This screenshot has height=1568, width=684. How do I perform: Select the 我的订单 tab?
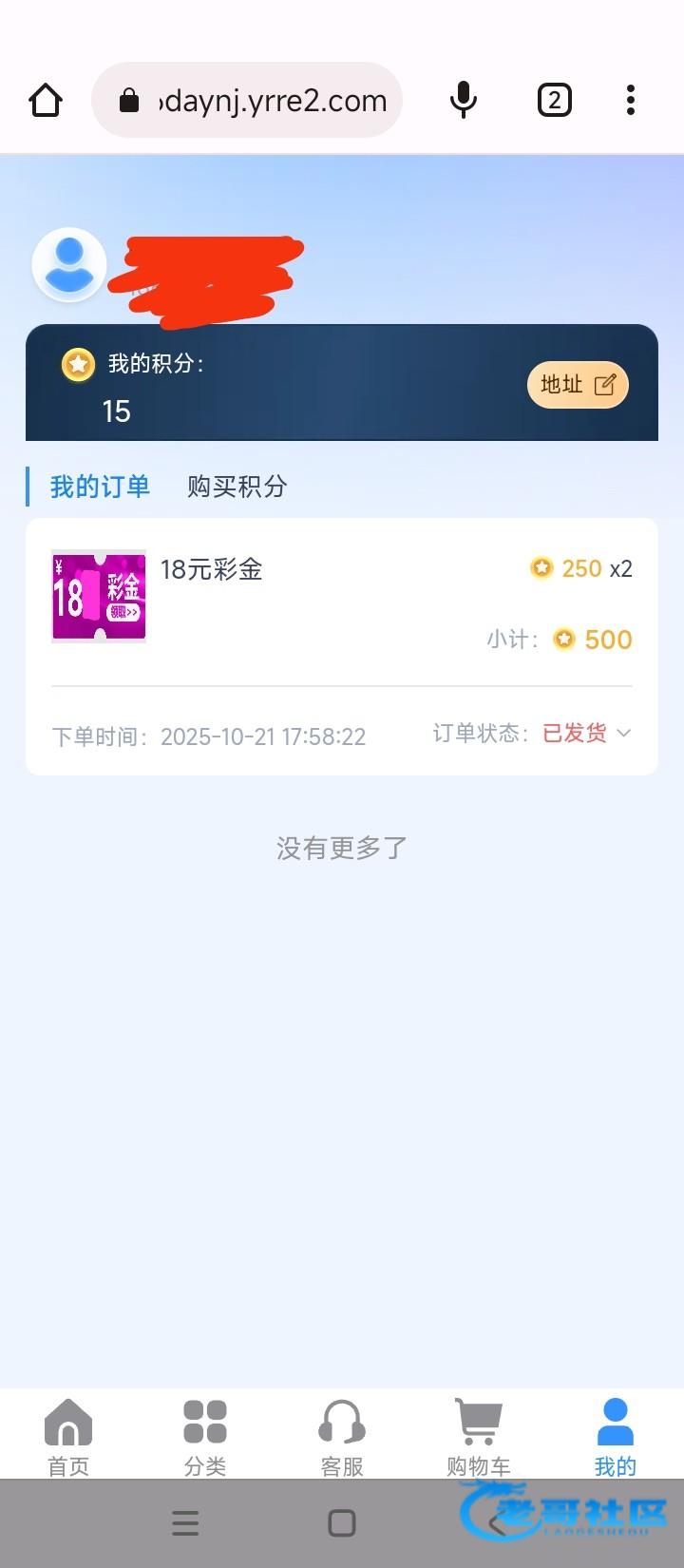(100, 487)
